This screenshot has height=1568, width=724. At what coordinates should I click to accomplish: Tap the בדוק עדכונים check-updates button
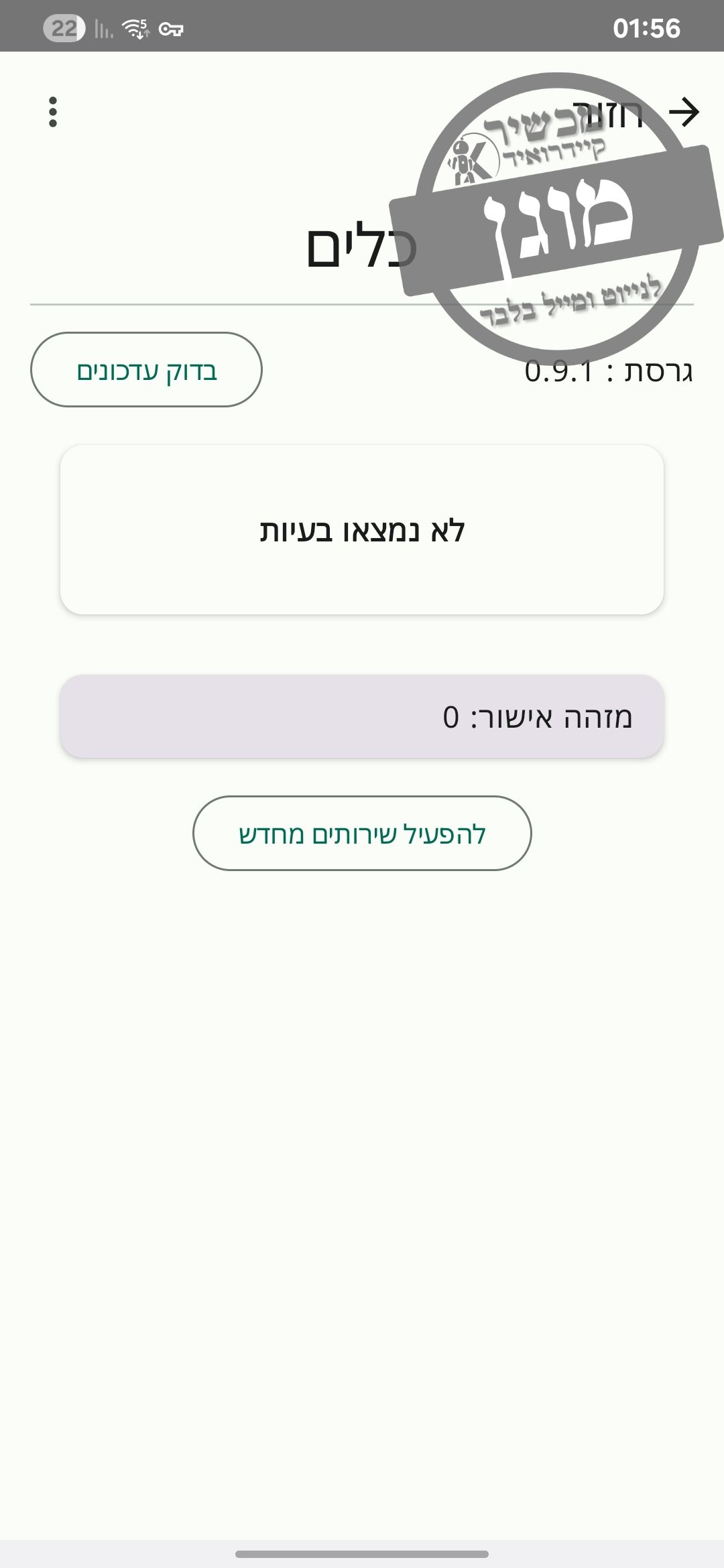click(x=146, y=370)
